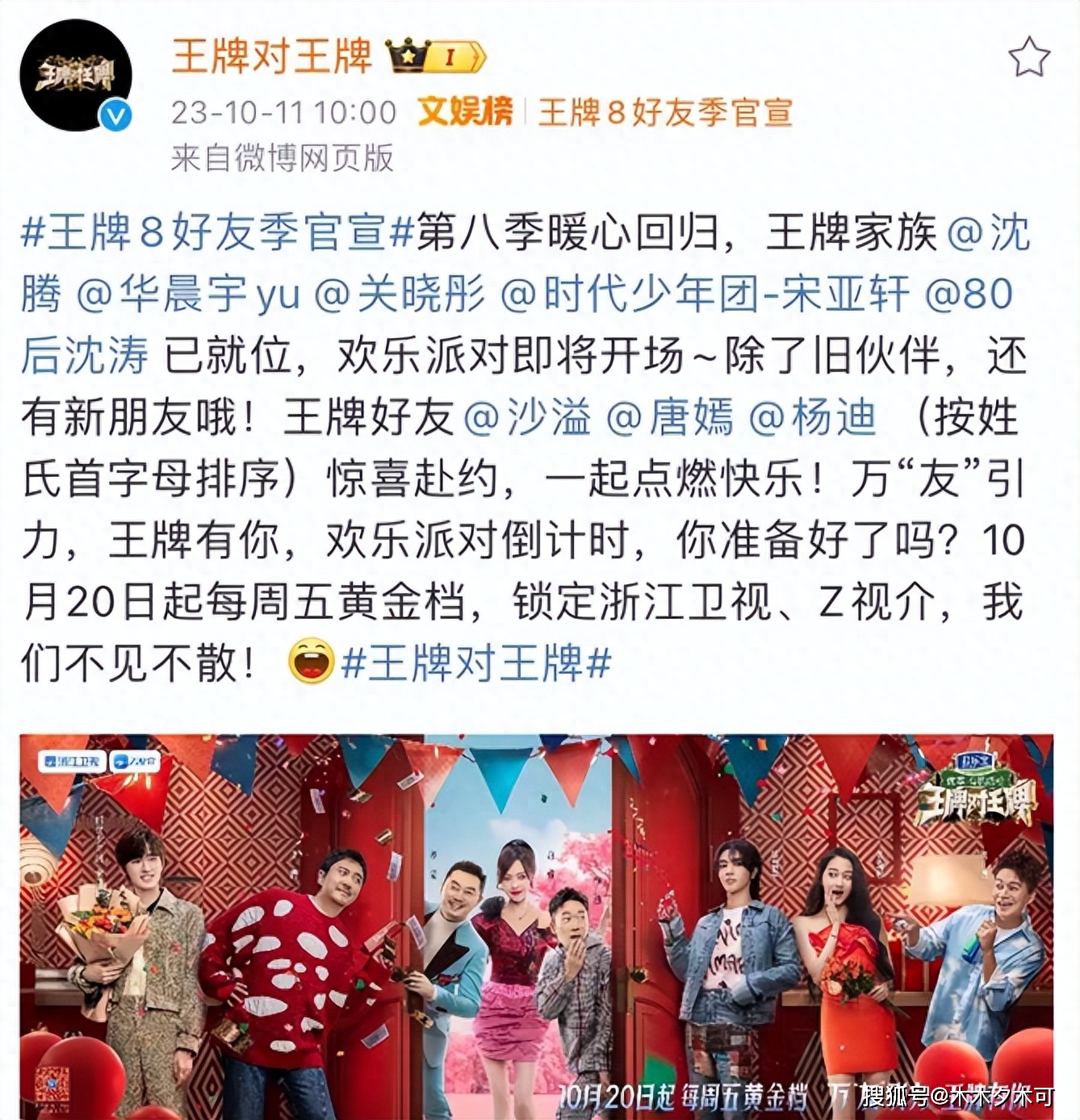Open the 文娱榜 王牌8好友季官宣 topic tag
This screenshot has height=1120, width=1080.
605,112
